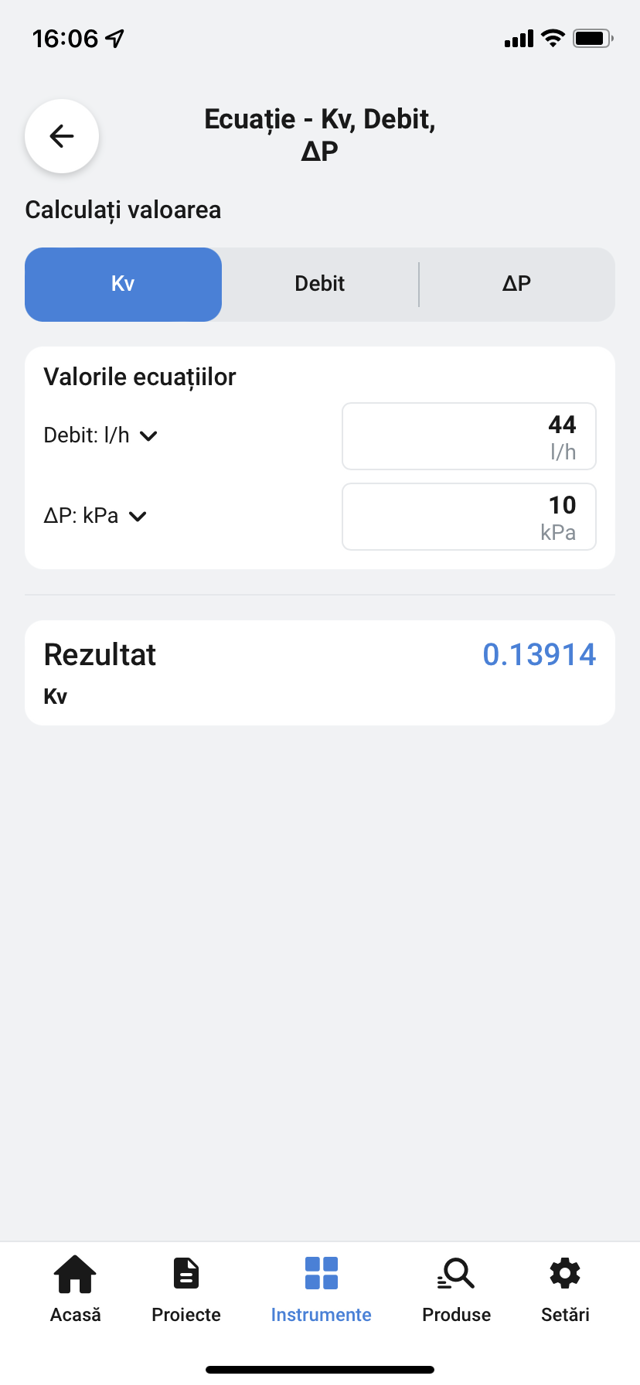This screenshot has height=1385, width=640.
Task: Expand the Debit l/h unit dropdown
Action: coord(101,436)
